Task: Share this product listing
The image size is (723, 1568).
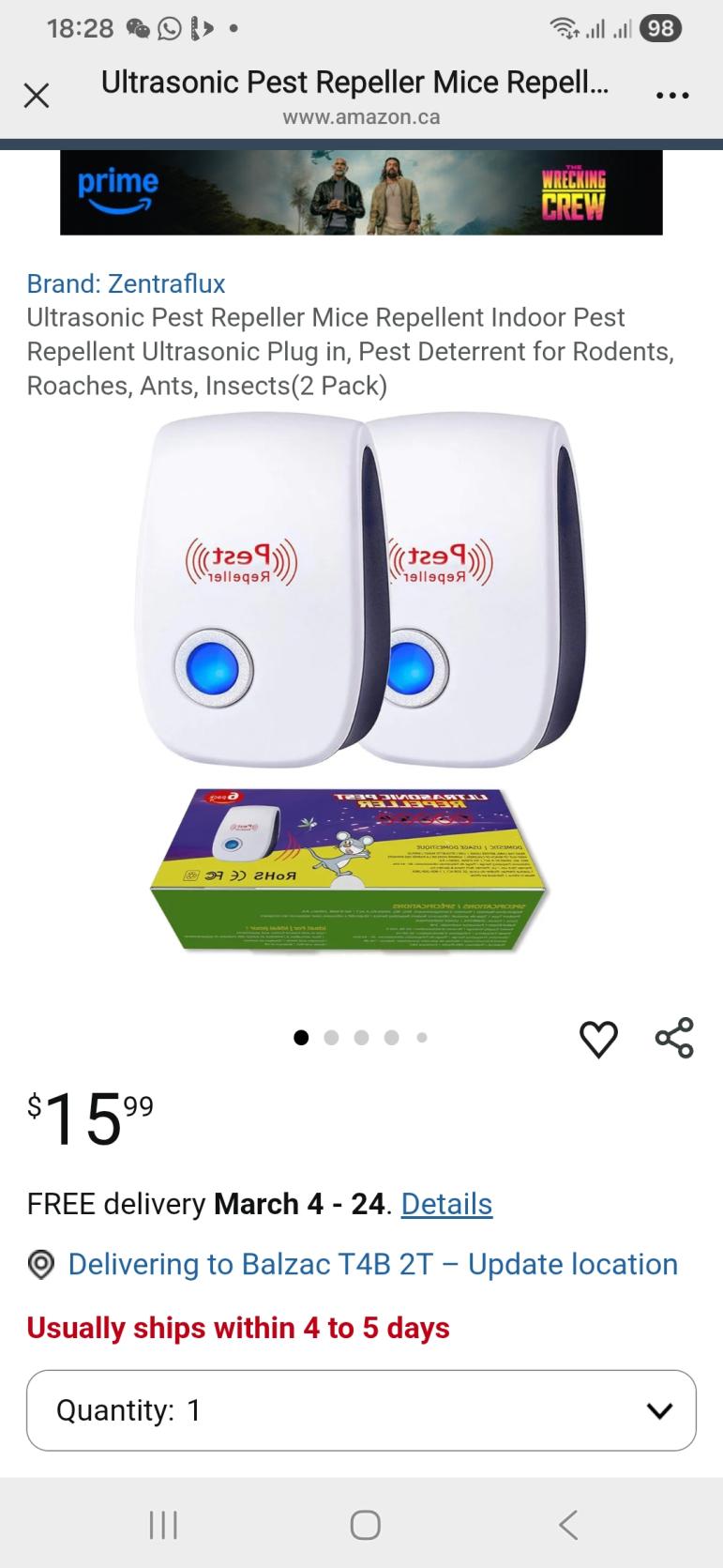Action: click(x=674, y=1038)
